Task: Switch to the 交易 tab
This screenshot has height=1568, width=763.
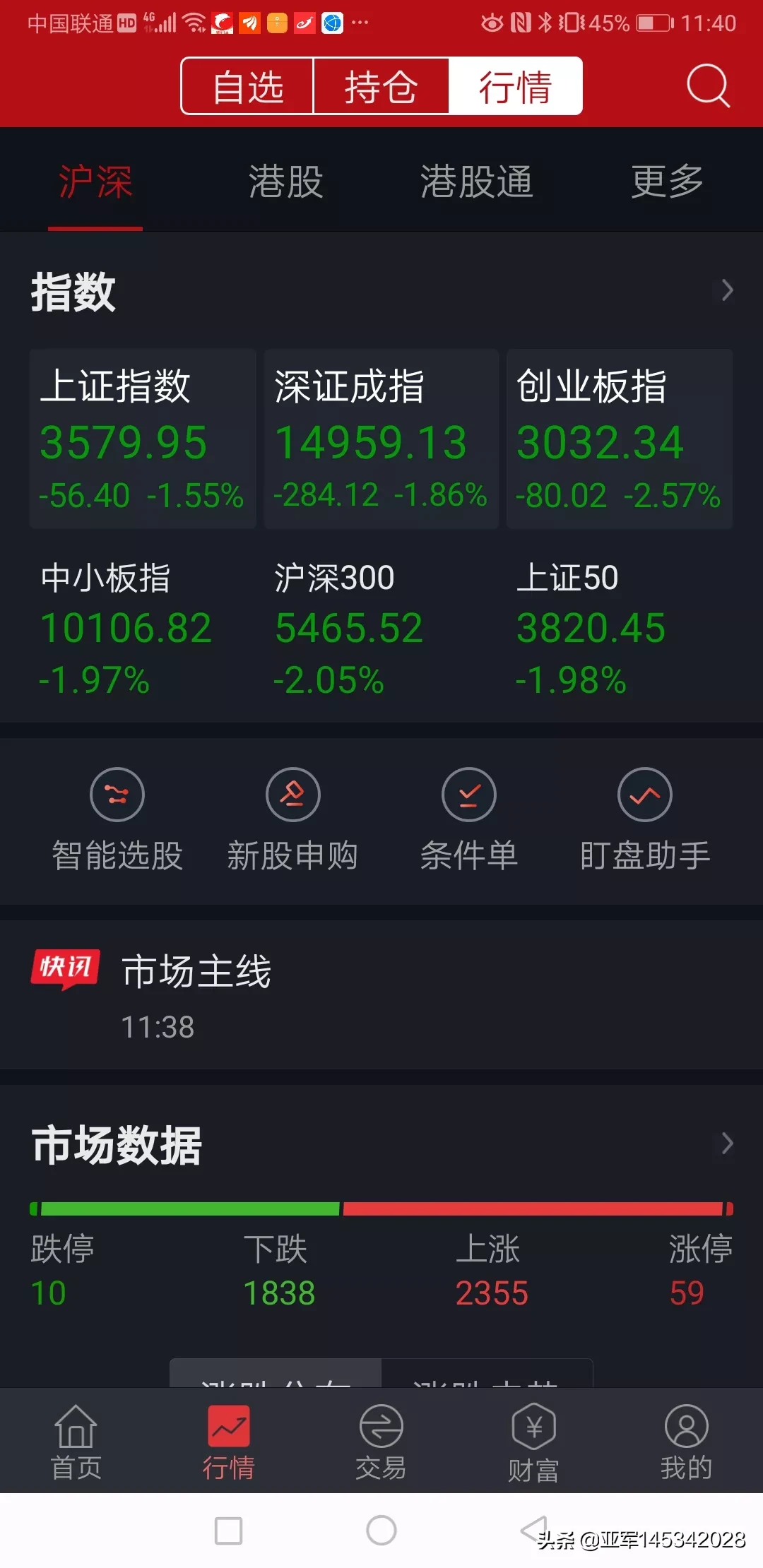Action: click(381, 1441)
